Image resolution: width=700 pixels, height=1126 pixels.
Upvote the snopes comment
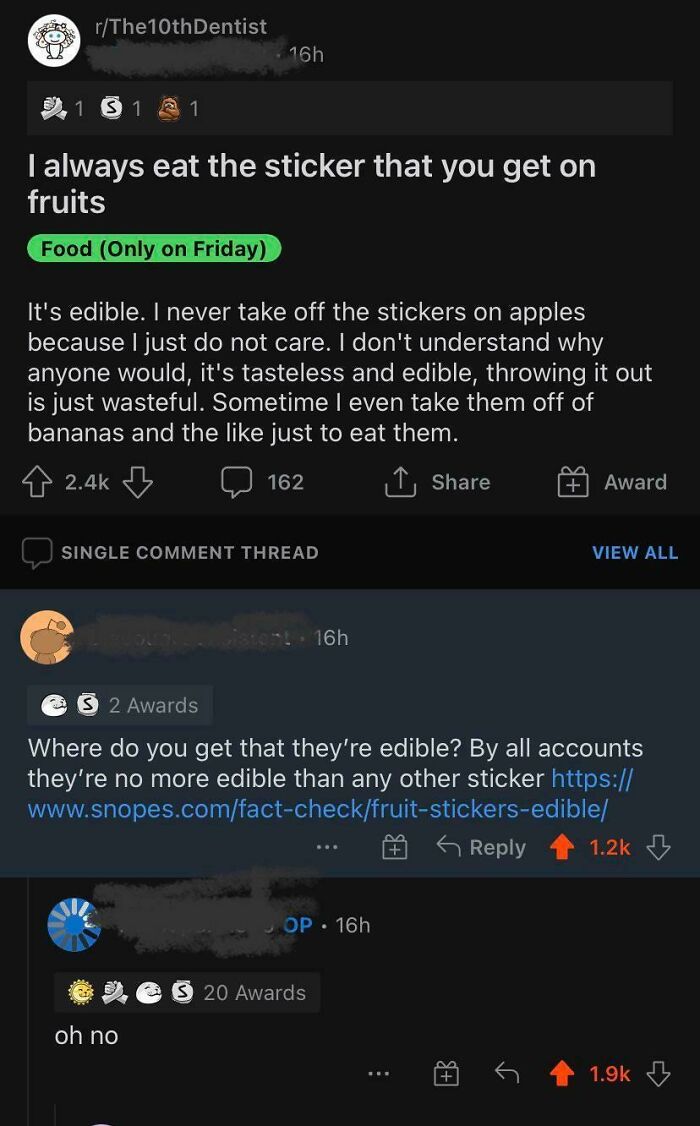562,847
